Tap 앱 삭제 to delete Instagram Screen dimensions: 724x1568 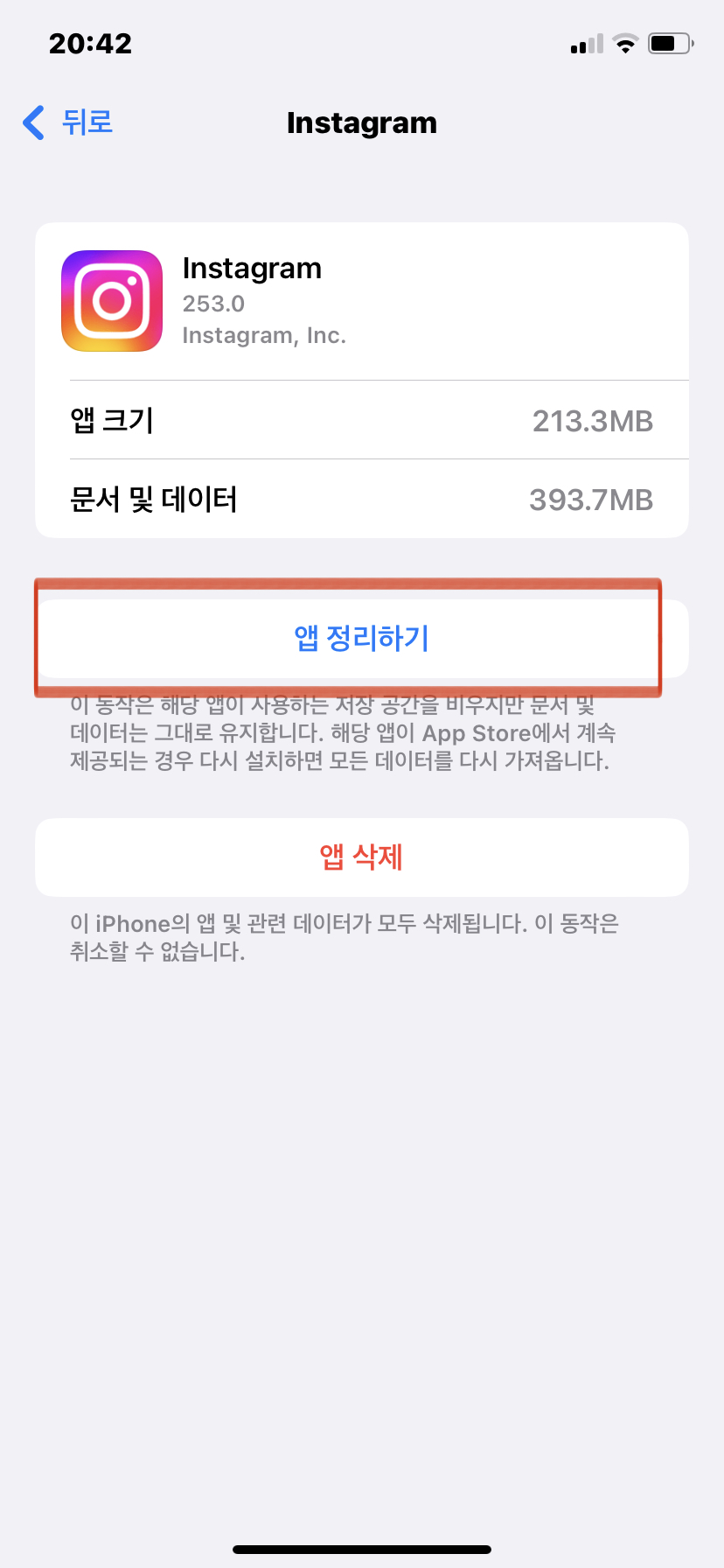coord(361,857)
